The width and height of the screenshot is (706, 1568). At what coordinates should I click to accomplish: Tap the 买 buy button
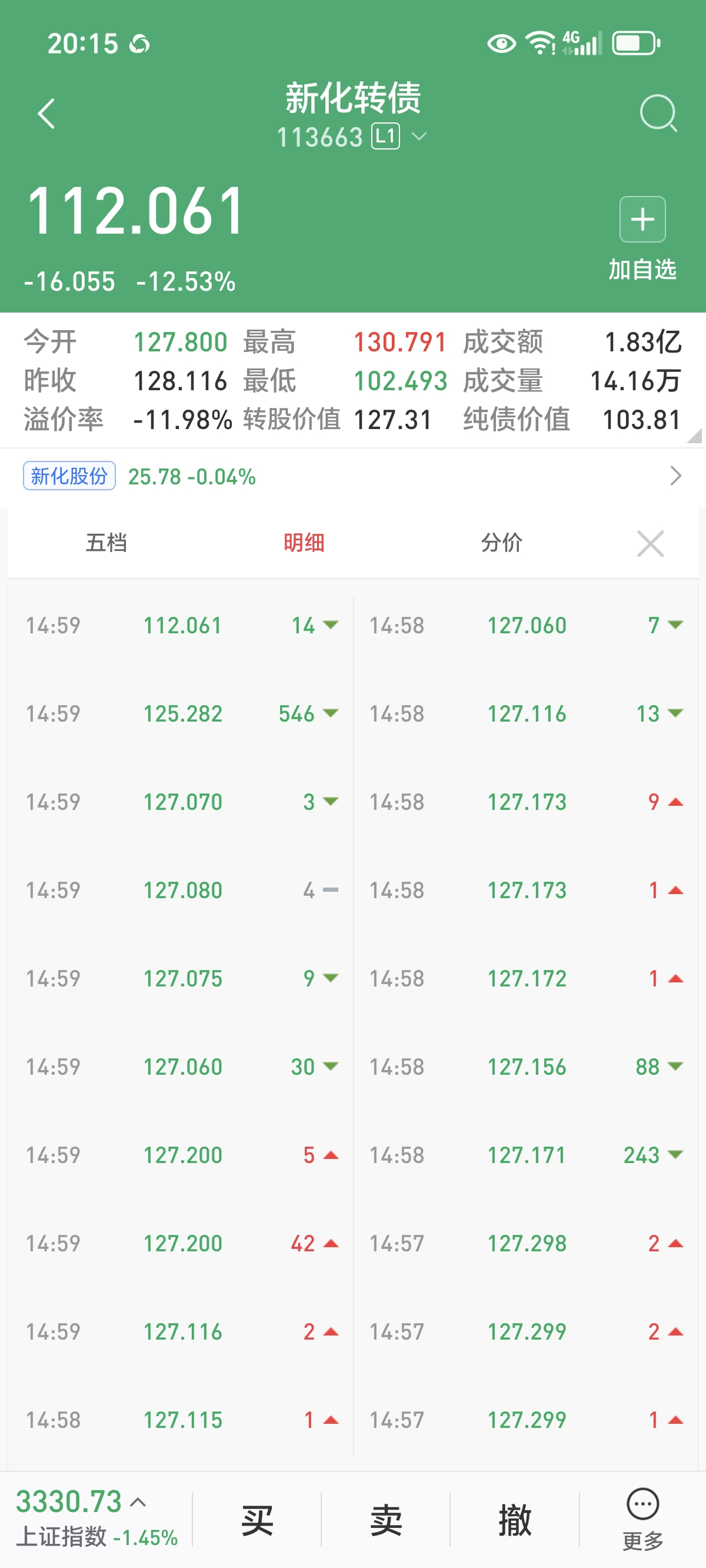coord(257,1519)
